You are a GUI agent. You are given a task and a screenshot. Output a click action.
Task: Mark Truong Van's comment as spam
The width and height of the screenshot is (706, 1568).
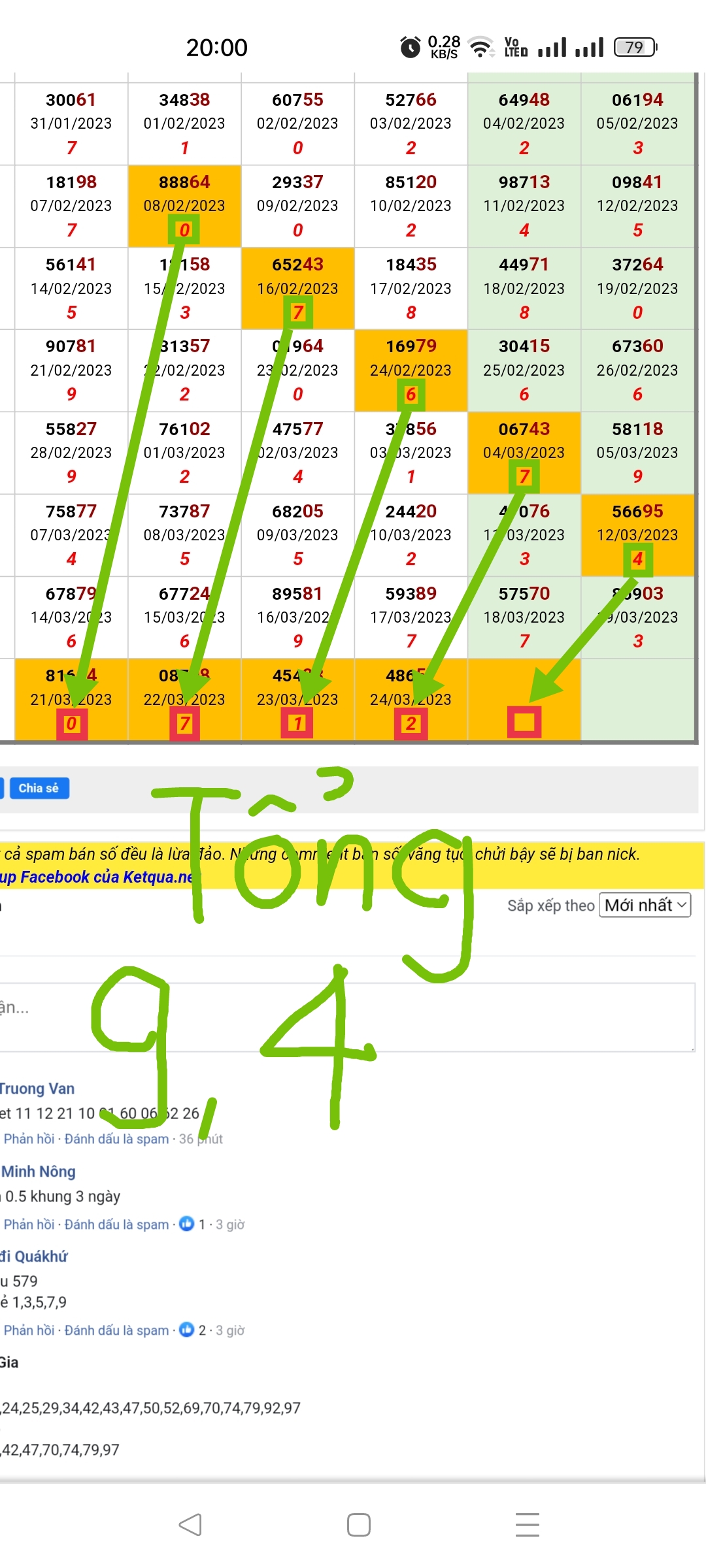click(116, 1139)
